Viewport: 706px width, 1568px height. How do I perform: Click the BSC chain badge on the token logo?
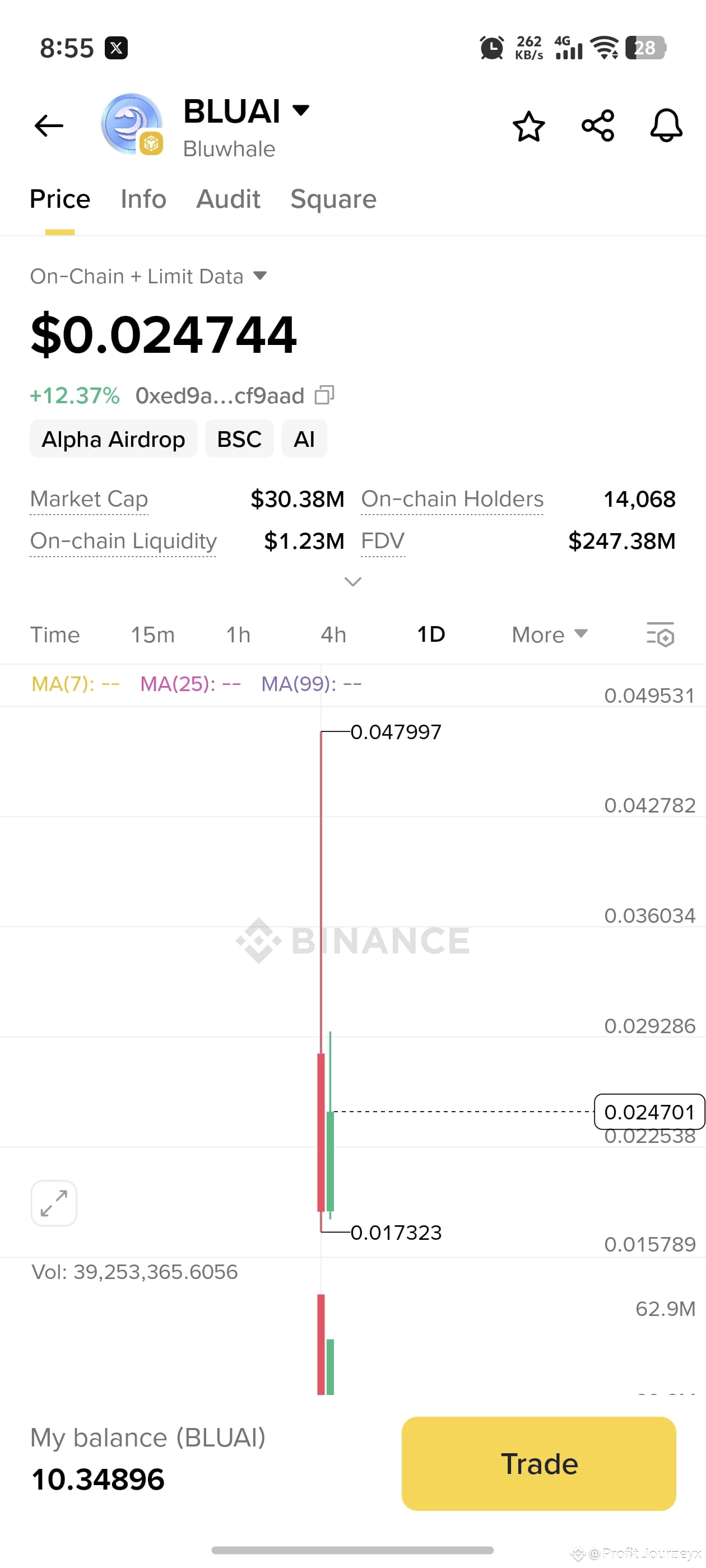pos(151,144)
